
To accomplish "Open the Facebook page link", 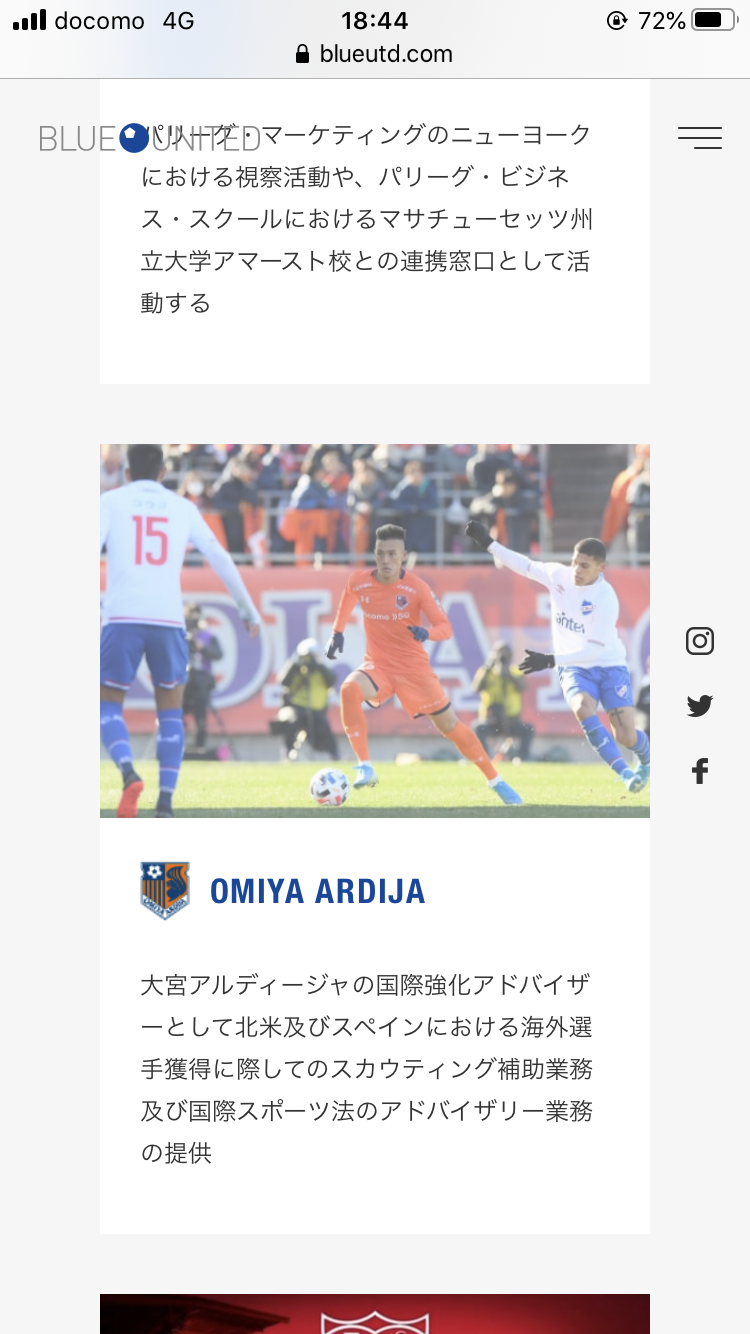I will [700, 771].
